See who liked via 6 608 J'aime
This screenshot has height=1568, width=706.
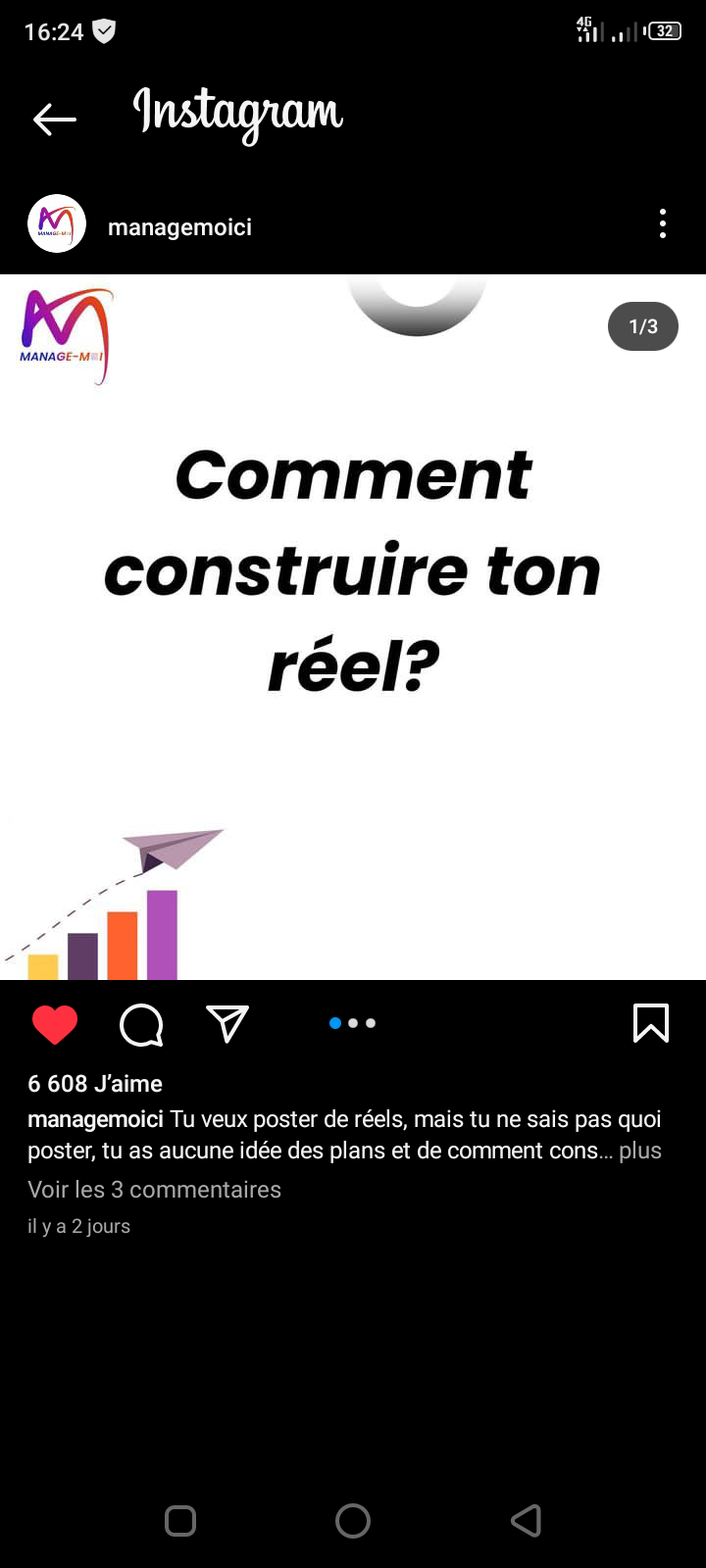(x=95, y=1083)
